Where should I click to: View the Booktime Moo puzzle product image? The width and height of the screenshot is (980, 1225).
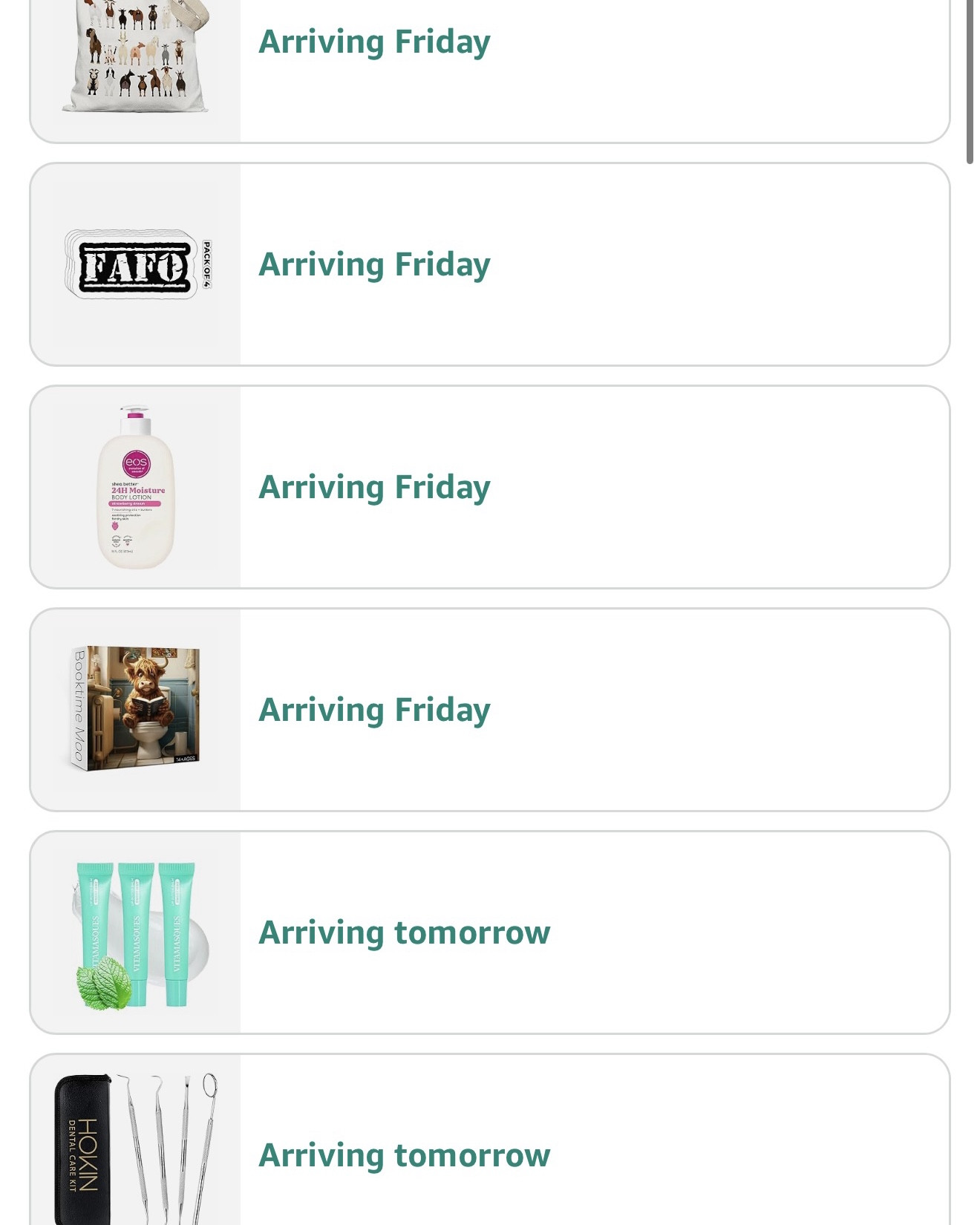[134, 708]
